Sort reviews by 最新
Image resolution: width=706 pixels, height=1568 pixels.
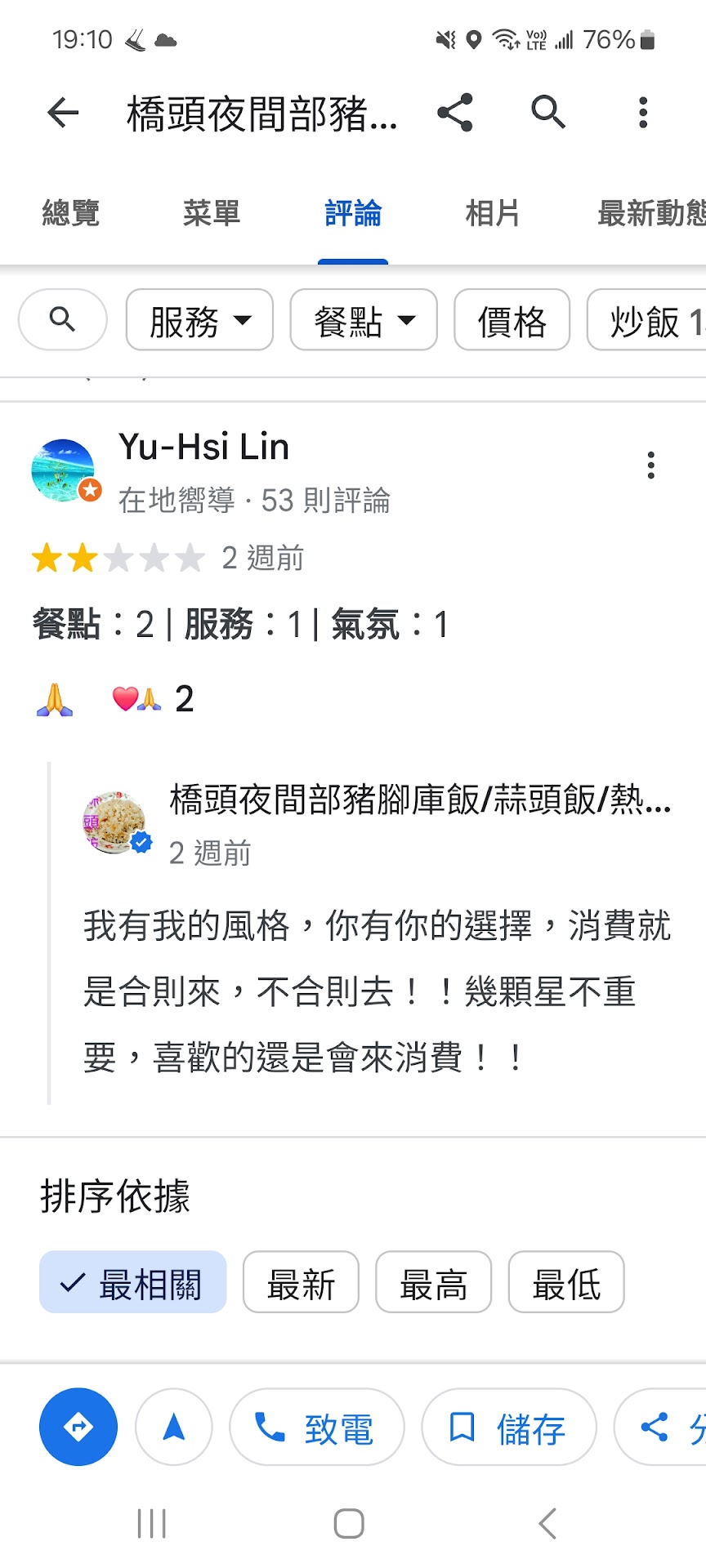(x=301, y=1282)
